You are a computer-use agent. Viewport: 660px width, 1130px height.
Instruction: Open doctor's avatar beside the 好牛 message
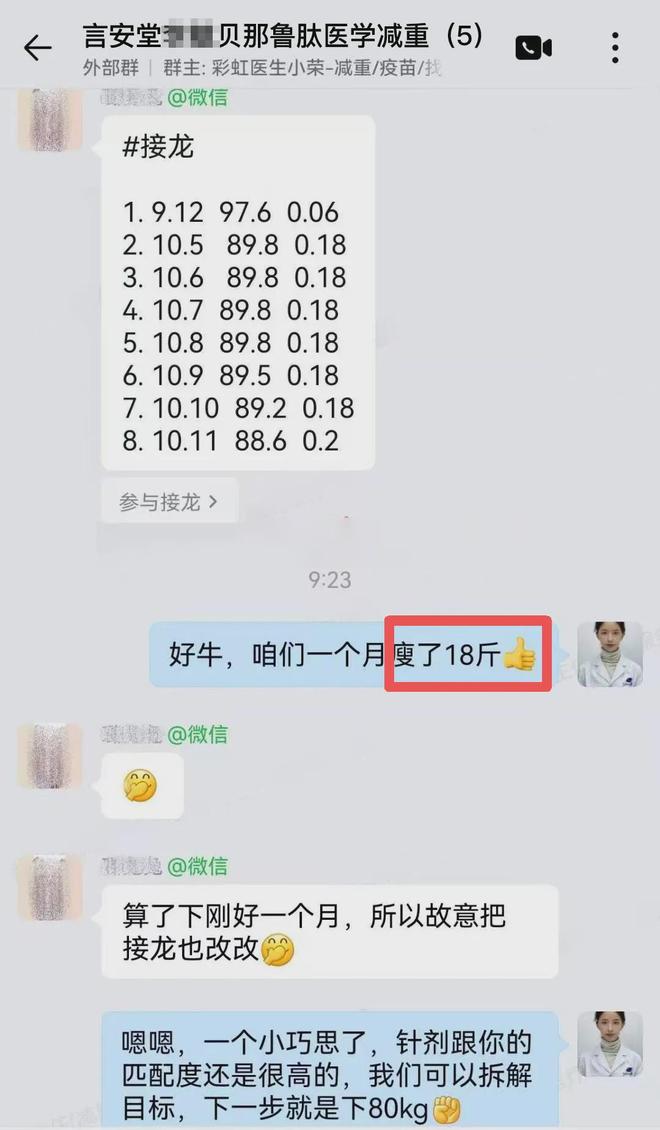[x=610, y=653]
